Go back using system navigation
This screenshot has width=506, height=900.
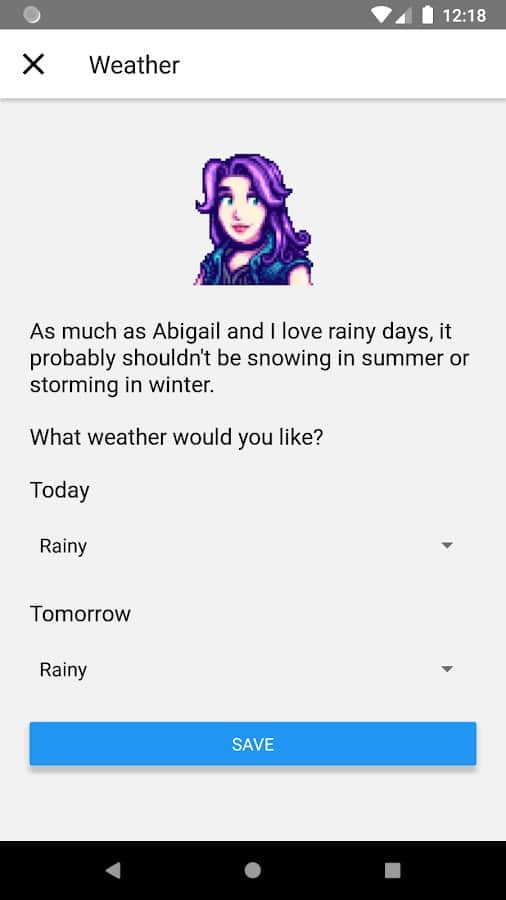tap(113, 870)
